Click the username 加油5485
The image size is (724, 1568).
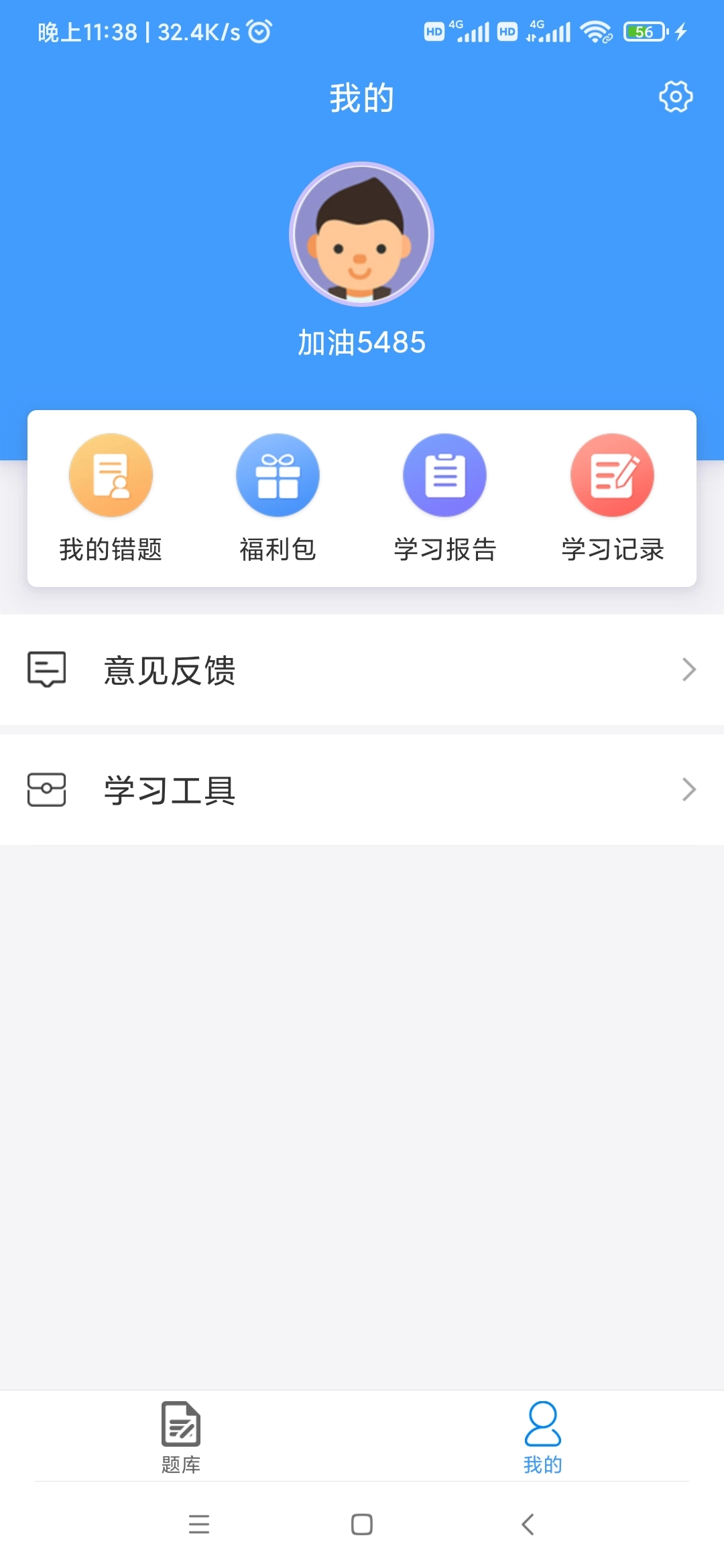tap(361, 342)
